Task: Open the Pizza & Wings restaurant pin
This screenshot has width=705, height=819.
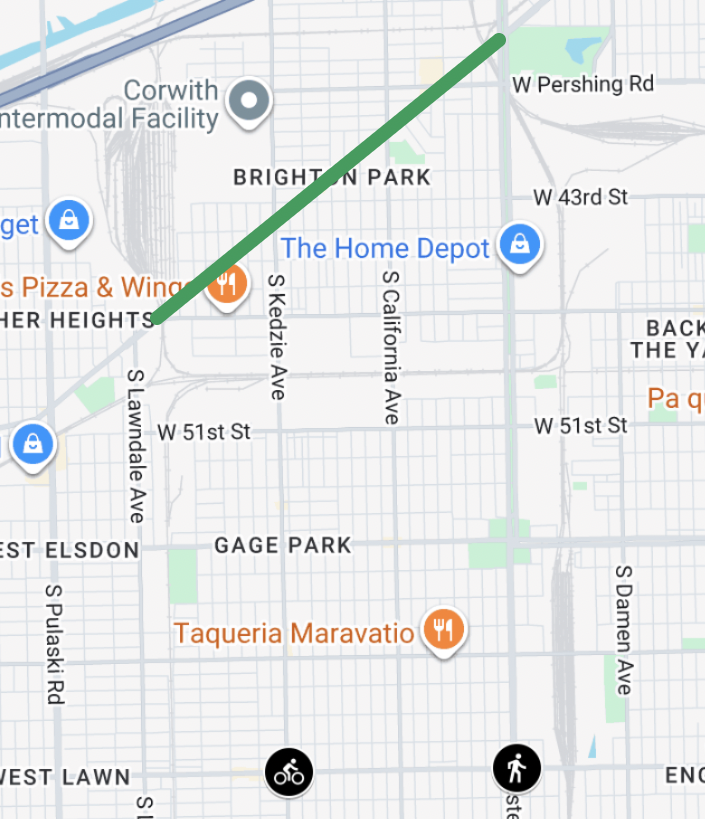Action: click(227, 287)
